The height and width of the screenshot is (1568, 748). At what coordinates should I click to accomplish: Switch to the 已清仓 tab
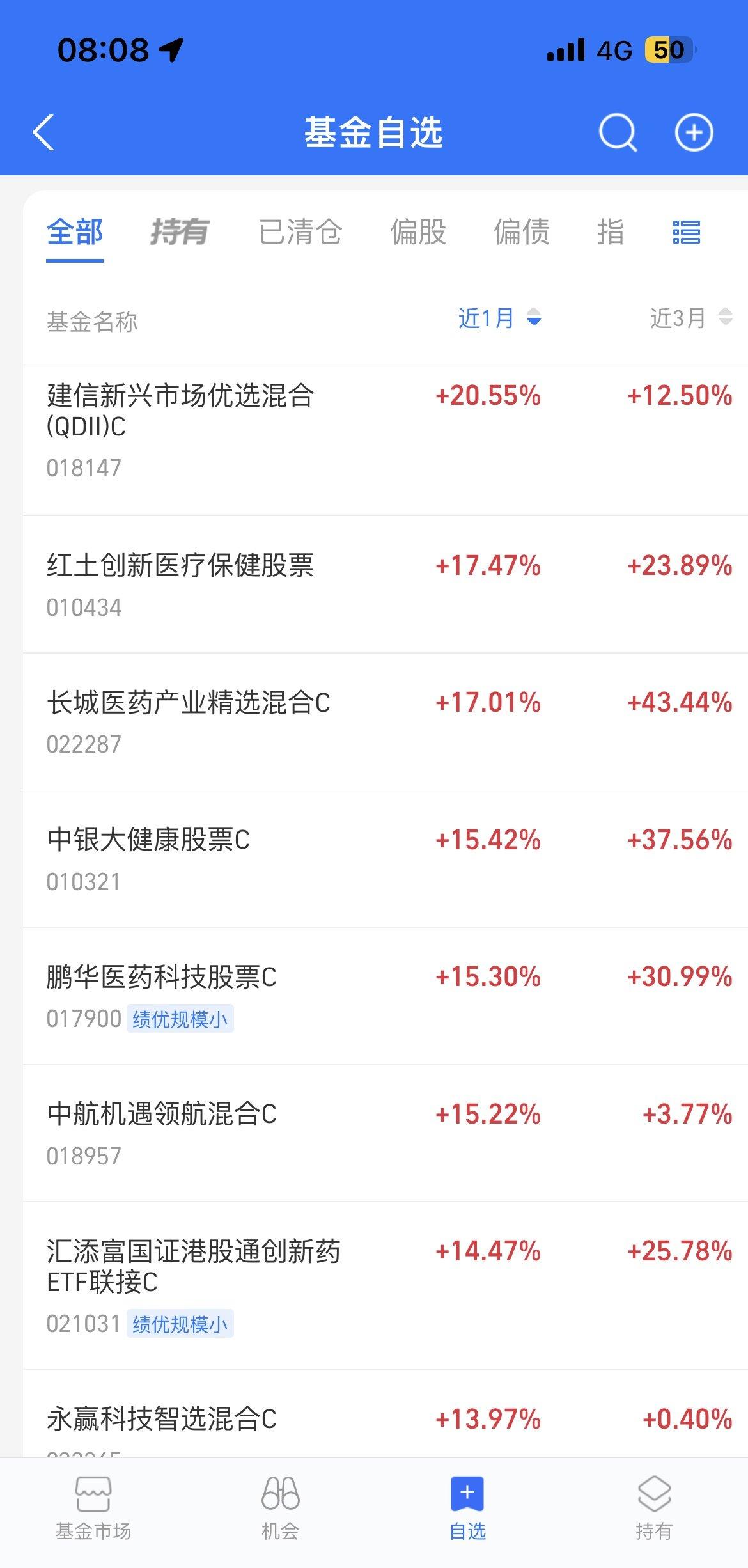[300, 233]
